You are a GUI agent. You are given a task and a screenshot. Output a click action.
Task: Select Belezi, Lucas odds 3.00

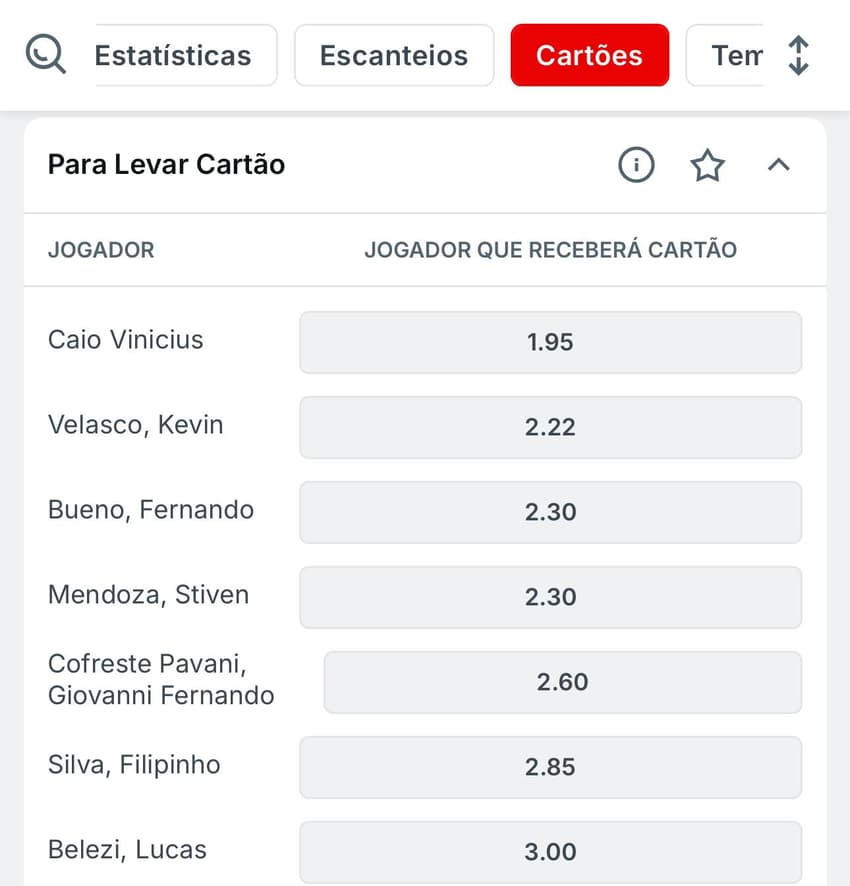coord(550,852)
